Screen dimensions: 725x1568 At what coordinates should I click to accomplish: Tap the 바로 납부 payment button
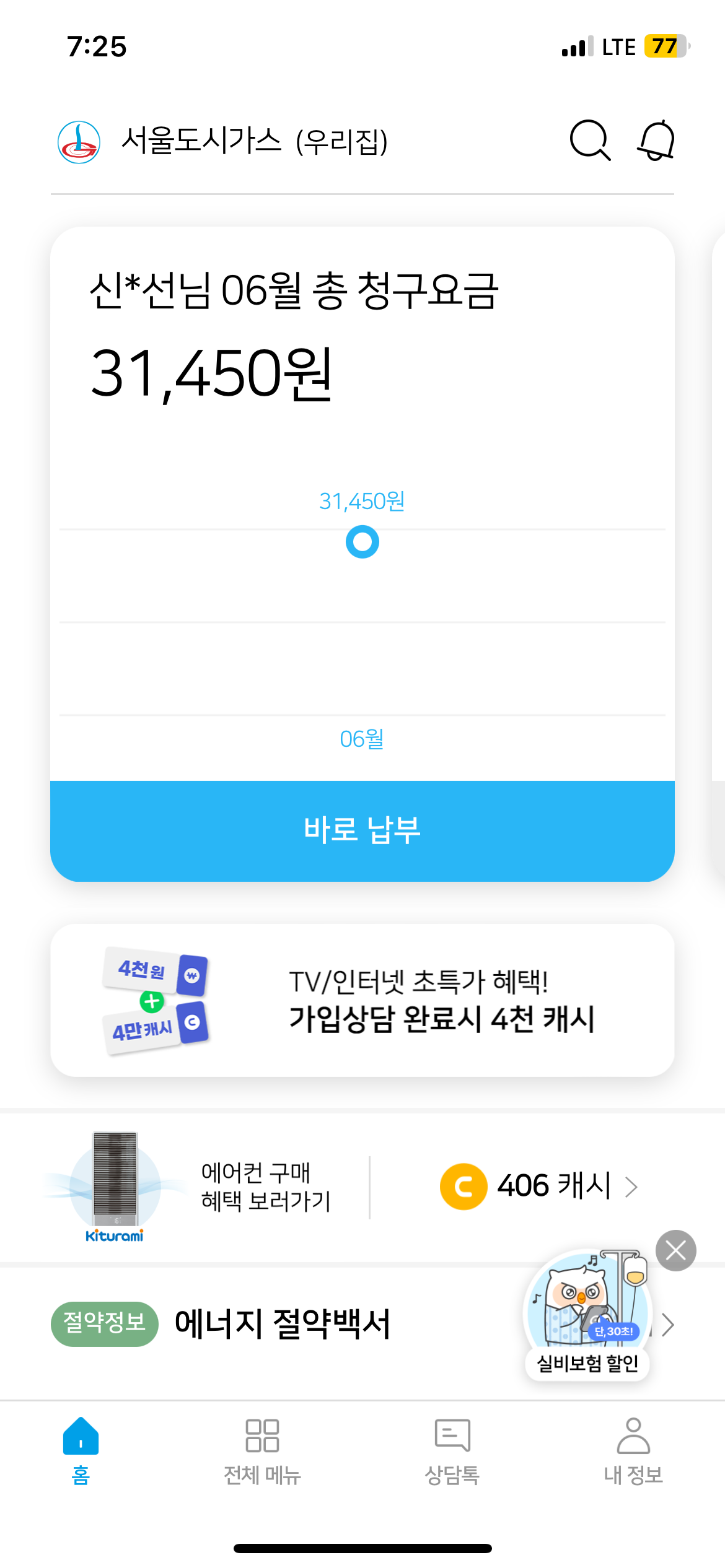tap(362, 830)
